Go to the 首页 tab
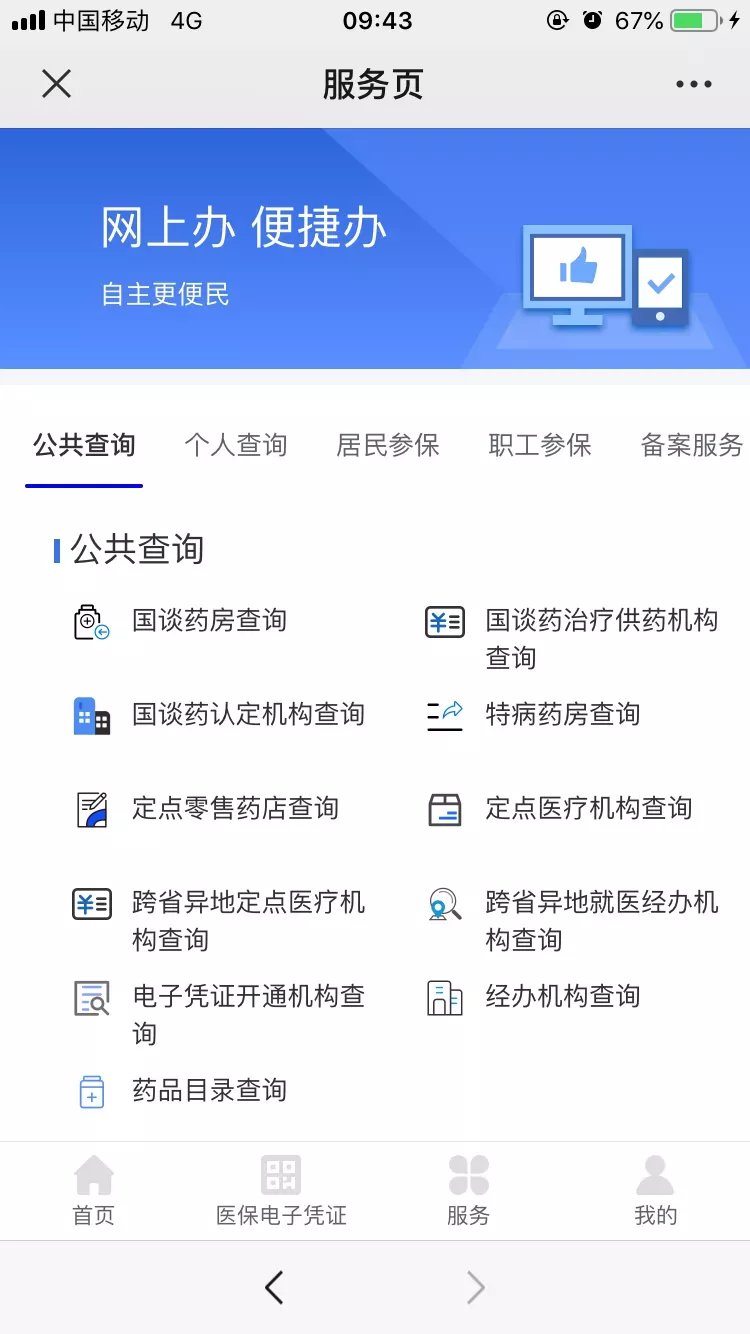The width and height of the screenshot is (750, 1334). click(94, 1191)
